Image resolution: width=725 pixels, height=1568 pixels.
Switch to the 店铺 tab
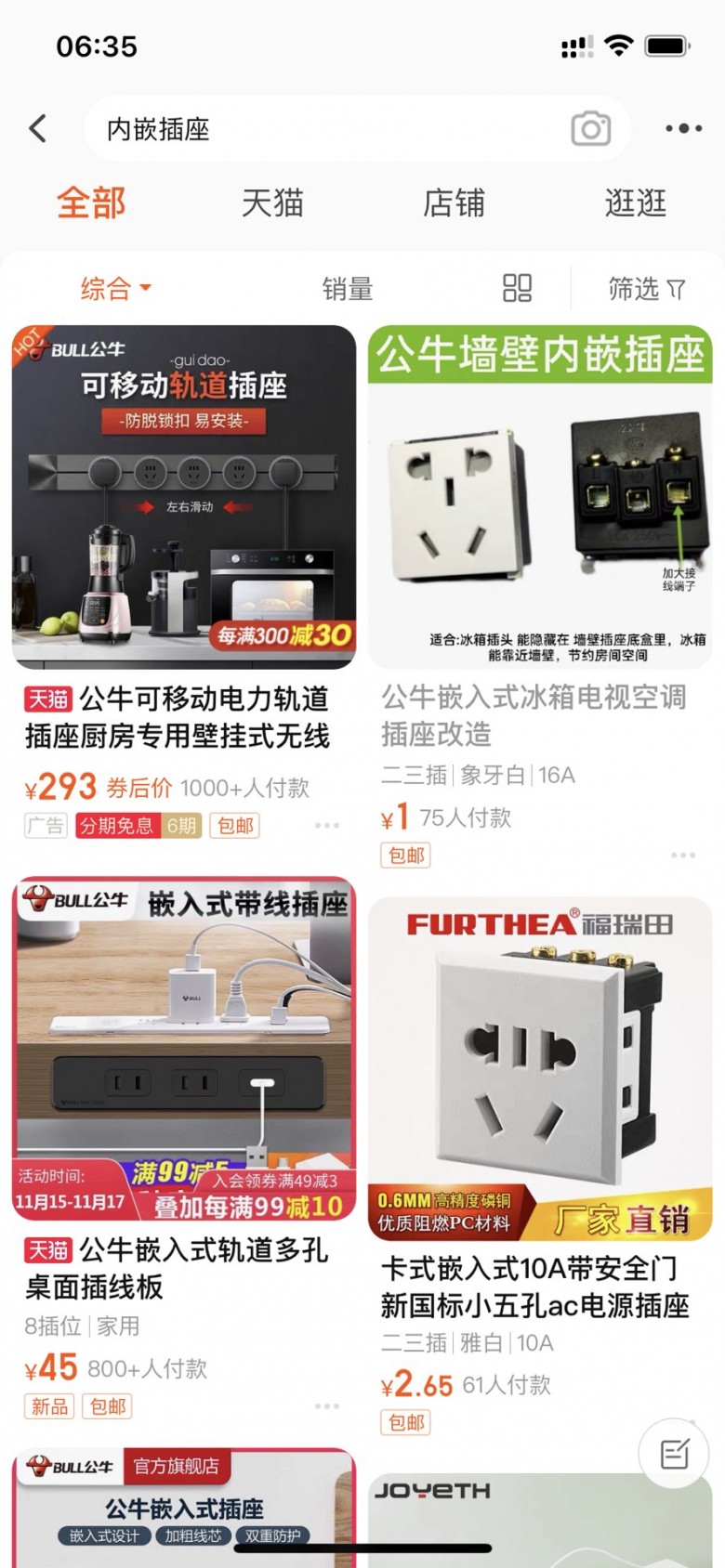tap(454, 203)
